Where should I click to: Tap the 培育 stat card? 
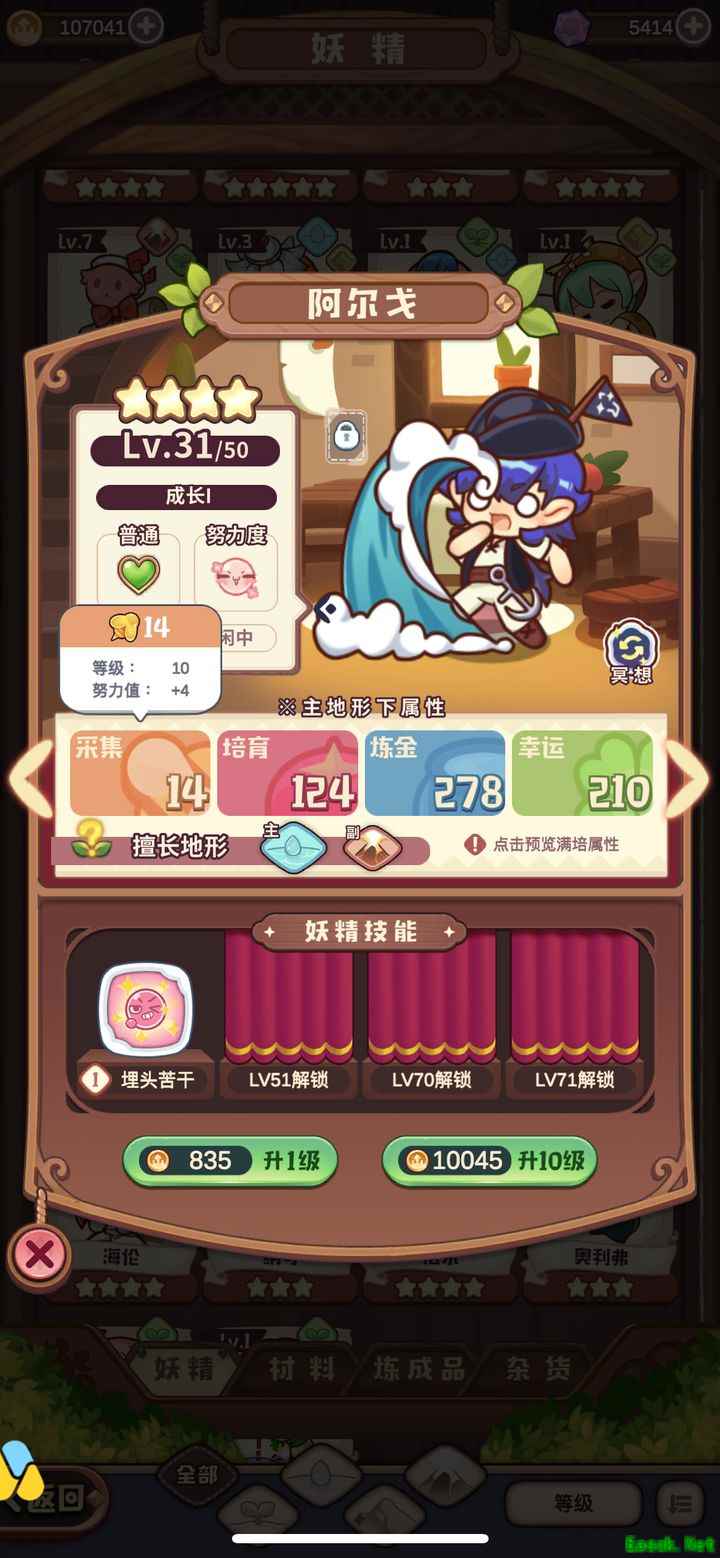(288, 773)
